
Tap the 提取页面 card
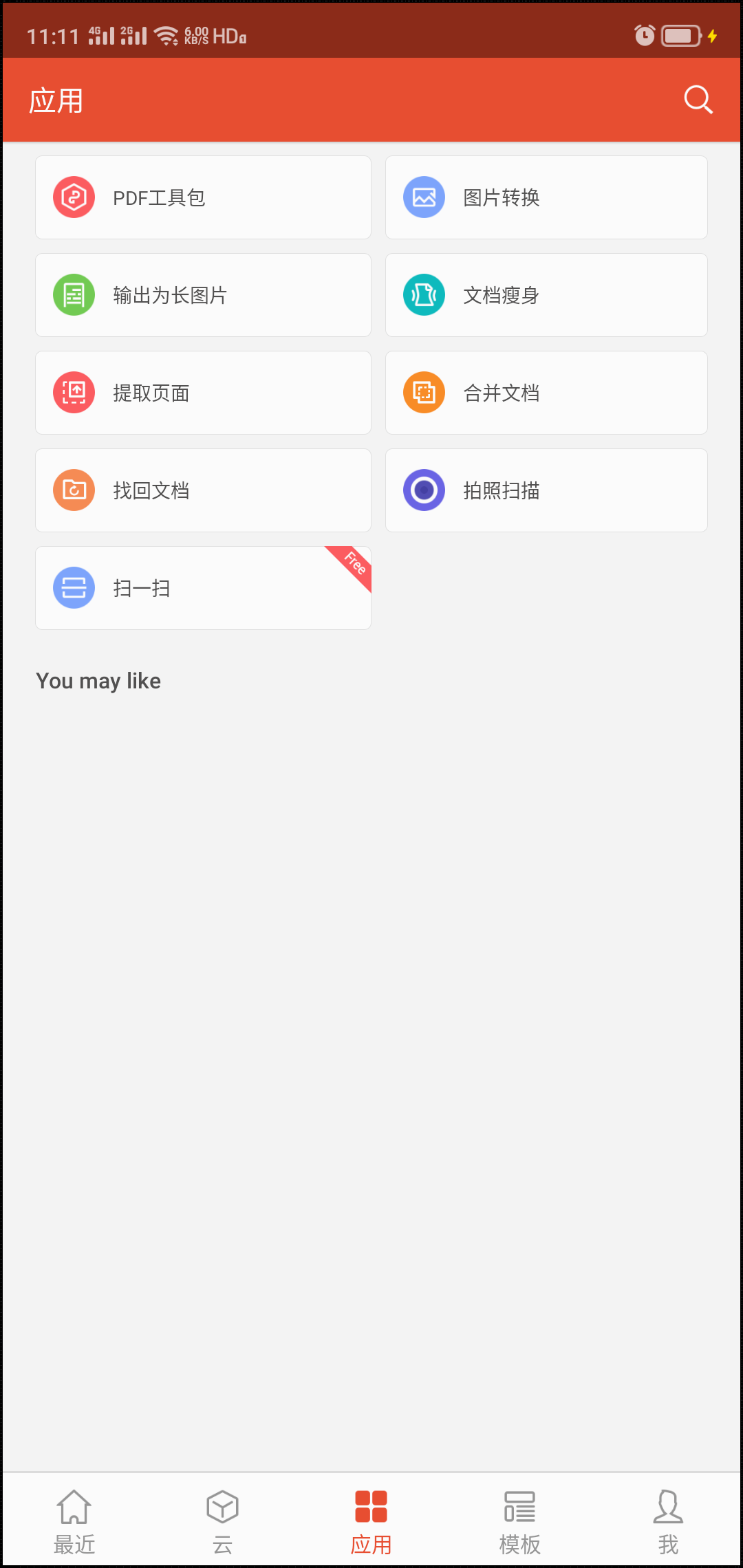203,393
